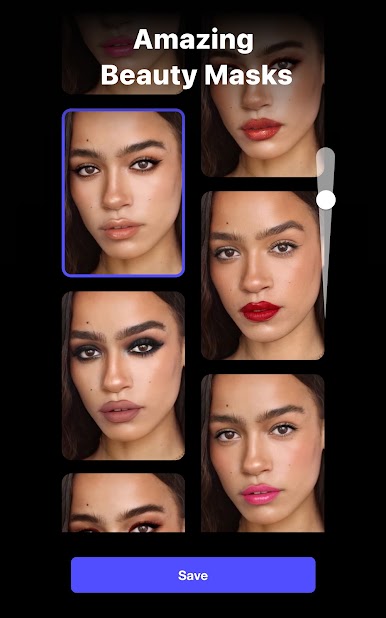Choose the smoky black eye makeup mask

[123, 376]
